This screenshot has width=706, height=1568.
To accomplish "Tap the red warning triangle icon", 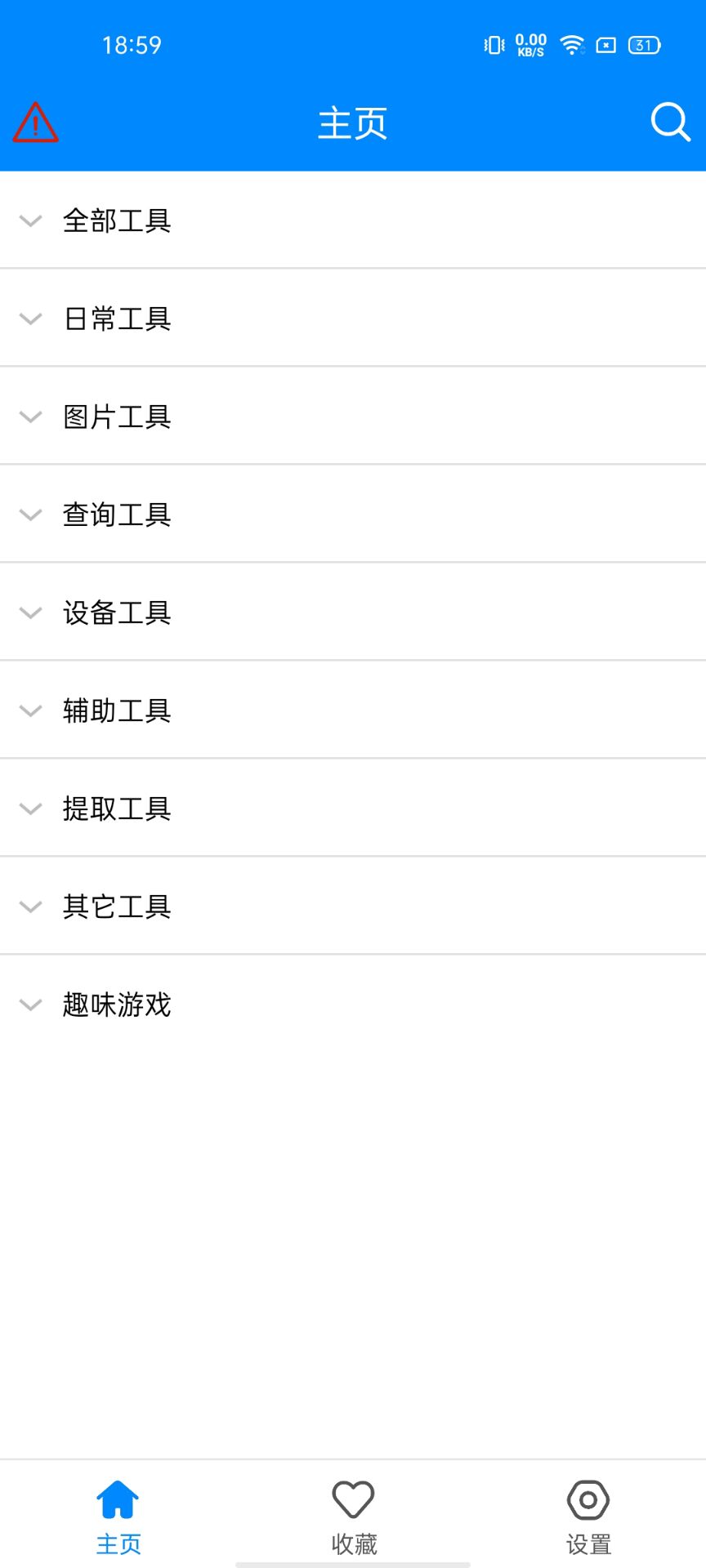I will coord(35,122).
